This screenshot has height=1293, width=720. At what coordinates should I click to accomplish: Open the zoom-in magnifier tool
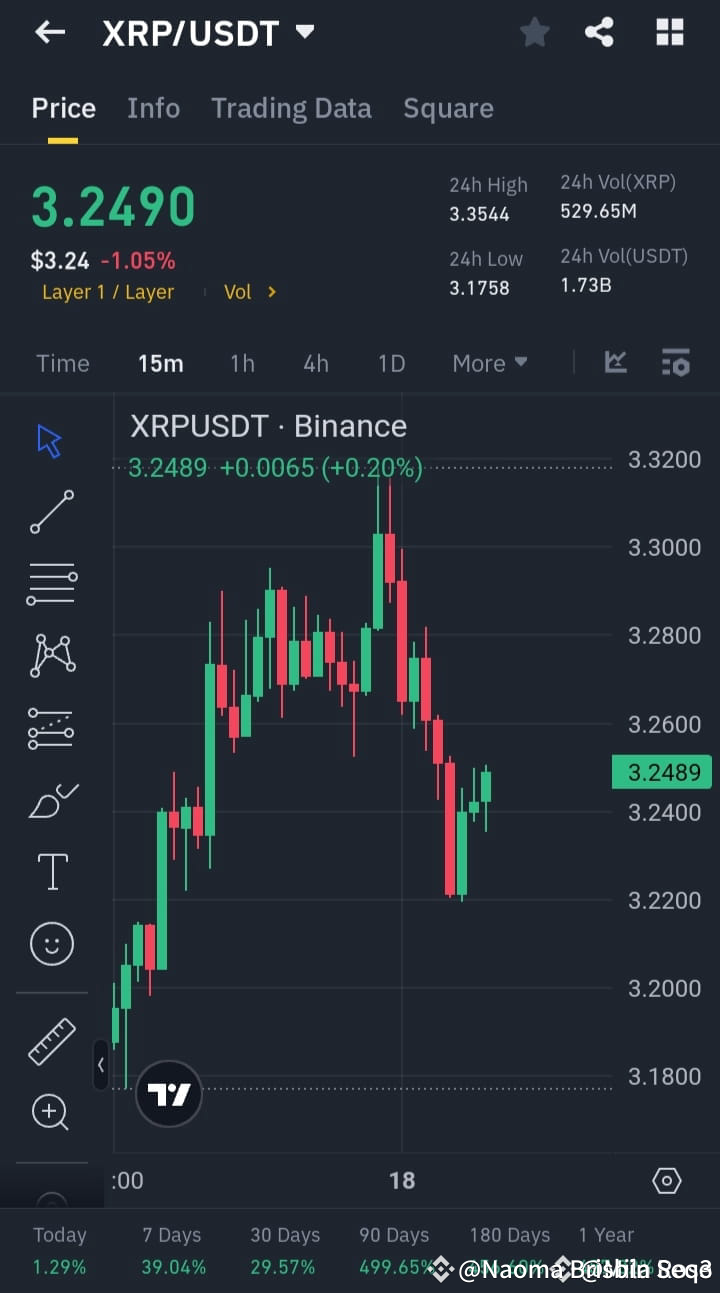(x=51, y=1111)
